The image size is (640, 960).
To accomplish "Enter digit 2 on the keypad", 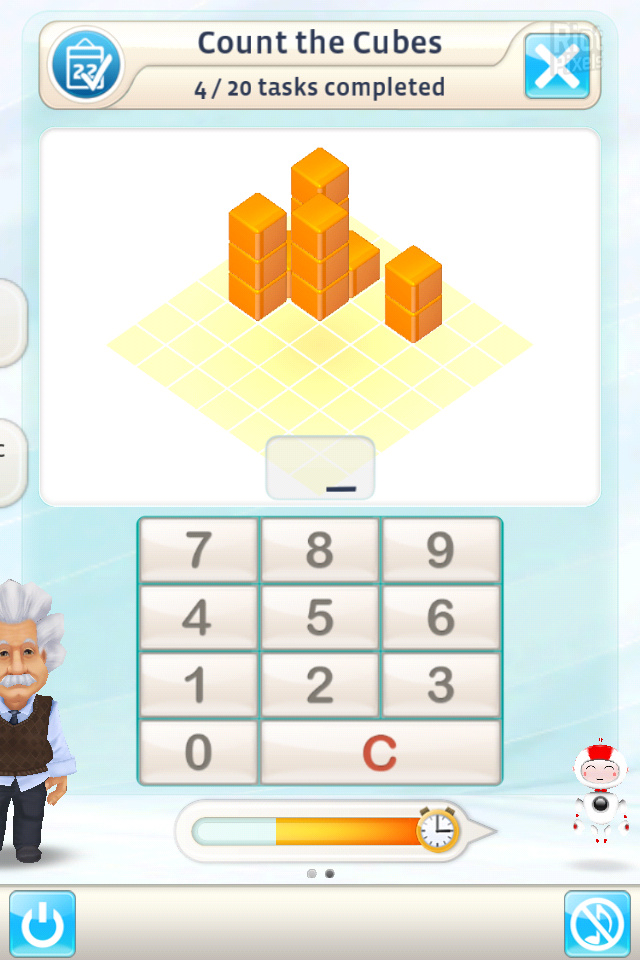I will pyautogui.click(x=320, y=685).
